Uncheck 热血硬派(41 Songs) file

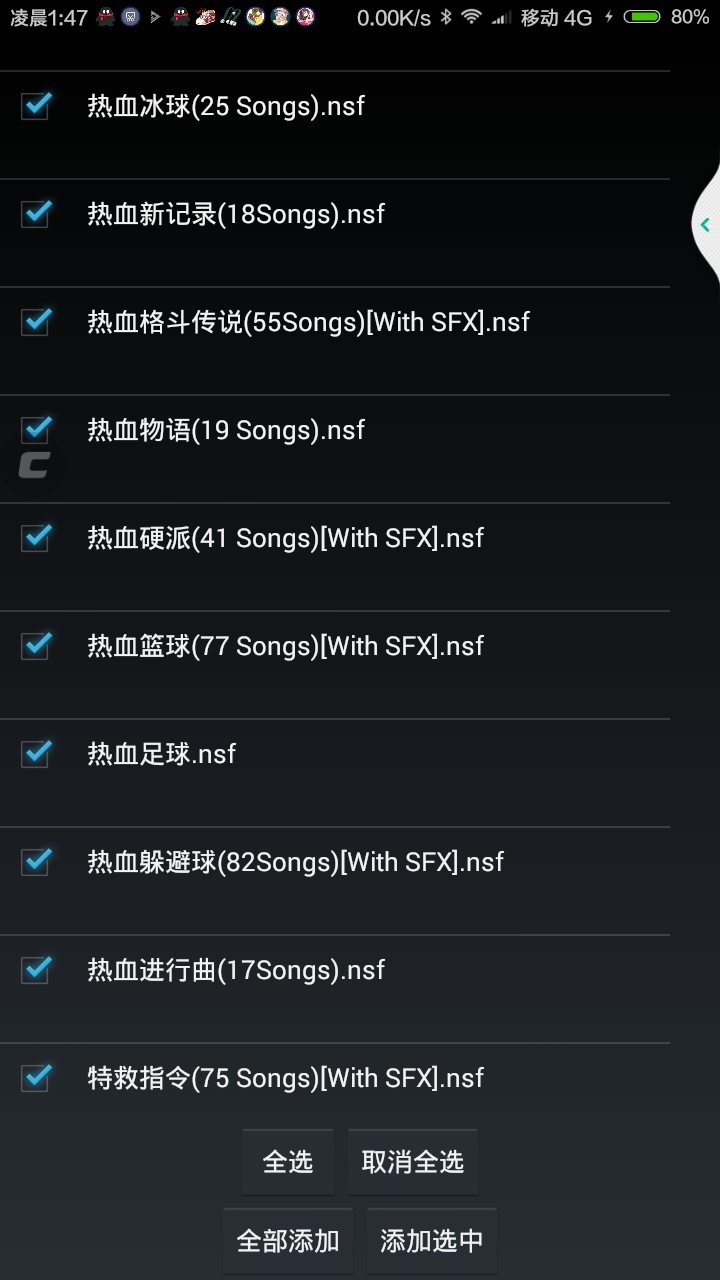36,537
